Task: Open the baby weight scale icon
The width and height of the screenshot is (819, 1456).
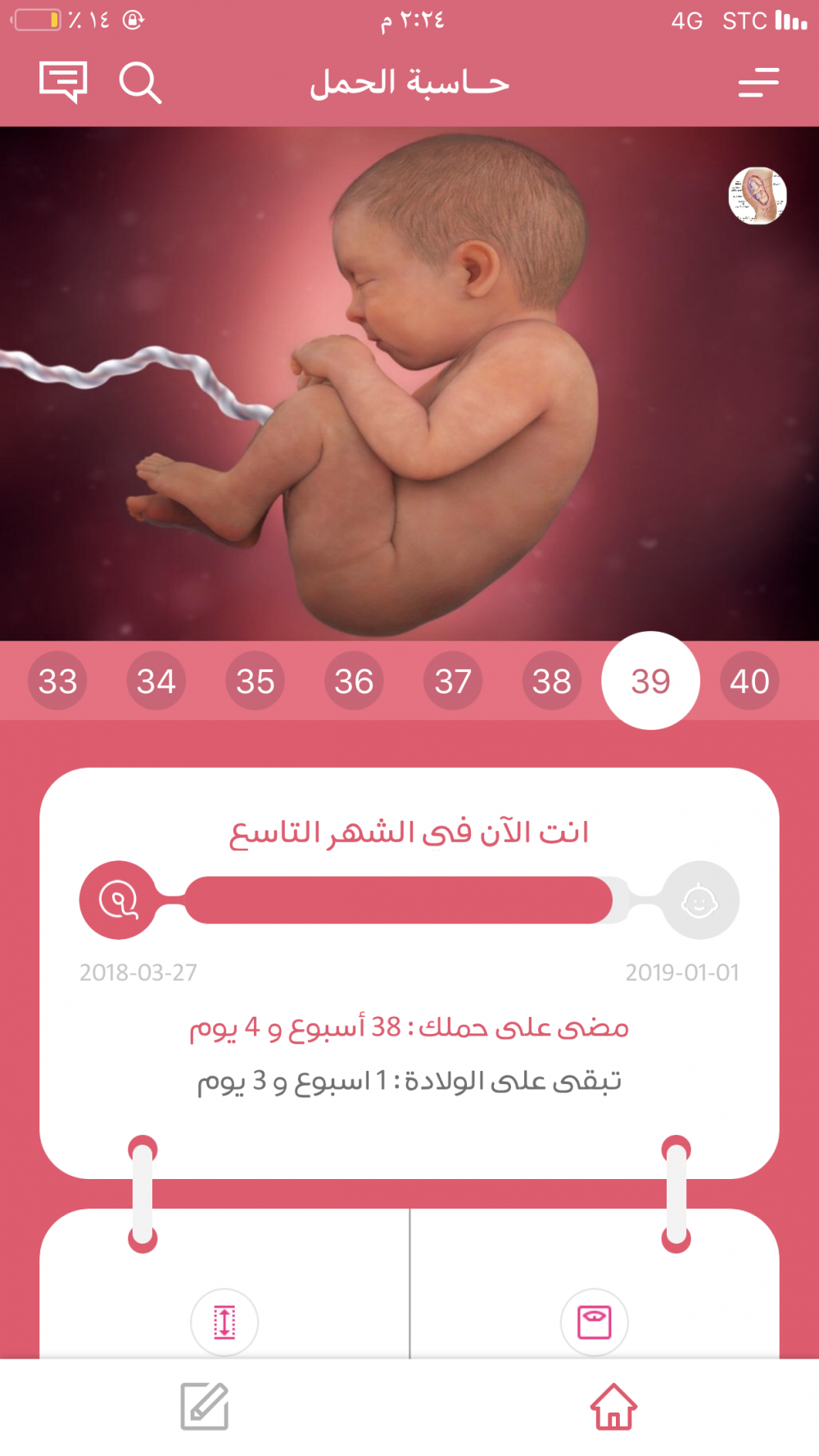Action: click(595, 1322)
